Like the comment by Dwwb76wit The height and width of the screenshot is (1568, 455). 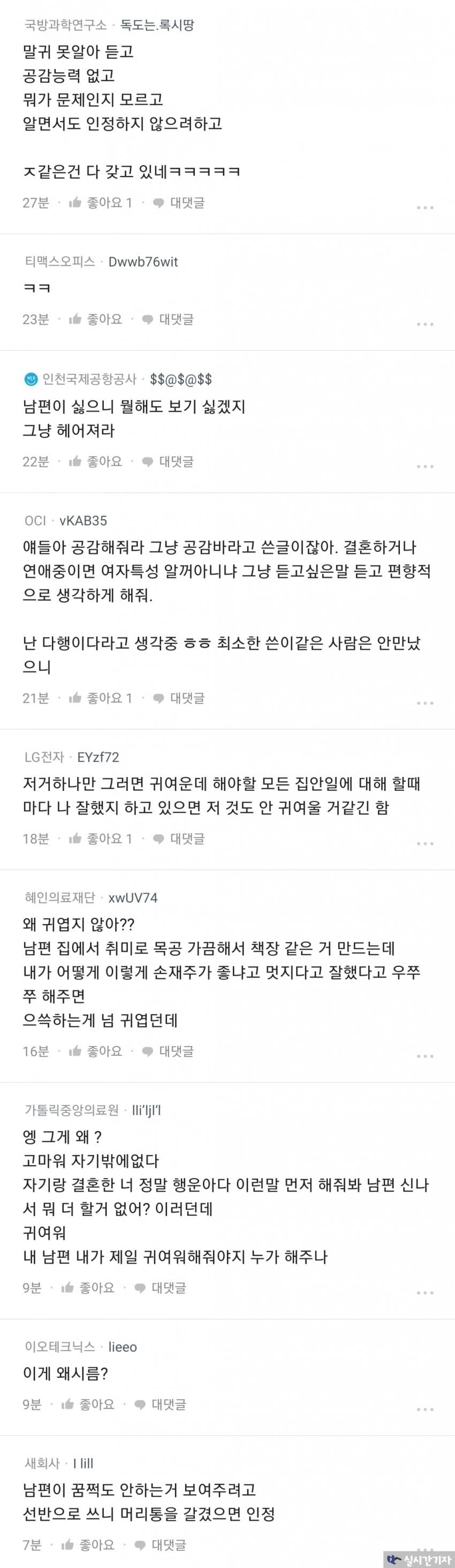pyautogui.click(x=96, y=319)
